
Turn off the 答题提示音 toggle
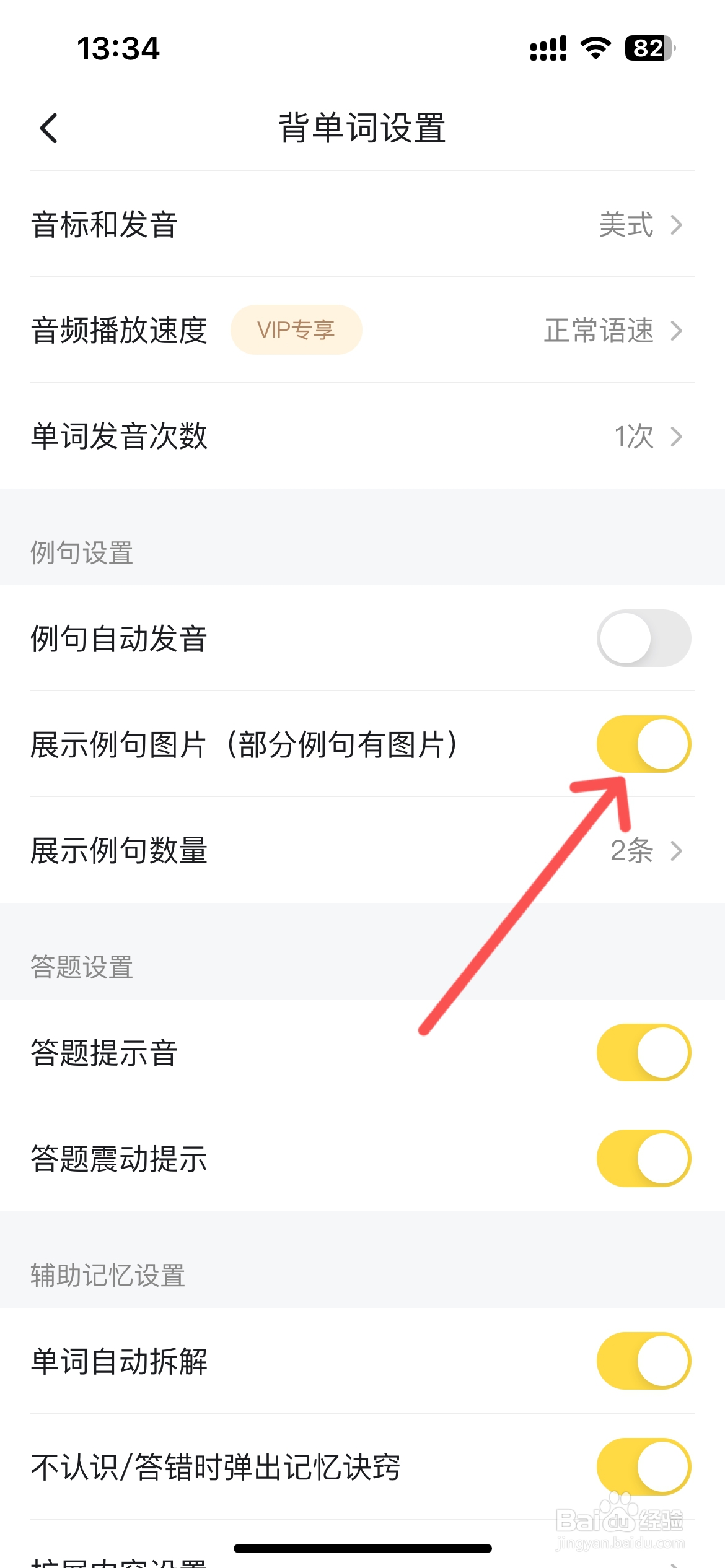click(643, 1052)
